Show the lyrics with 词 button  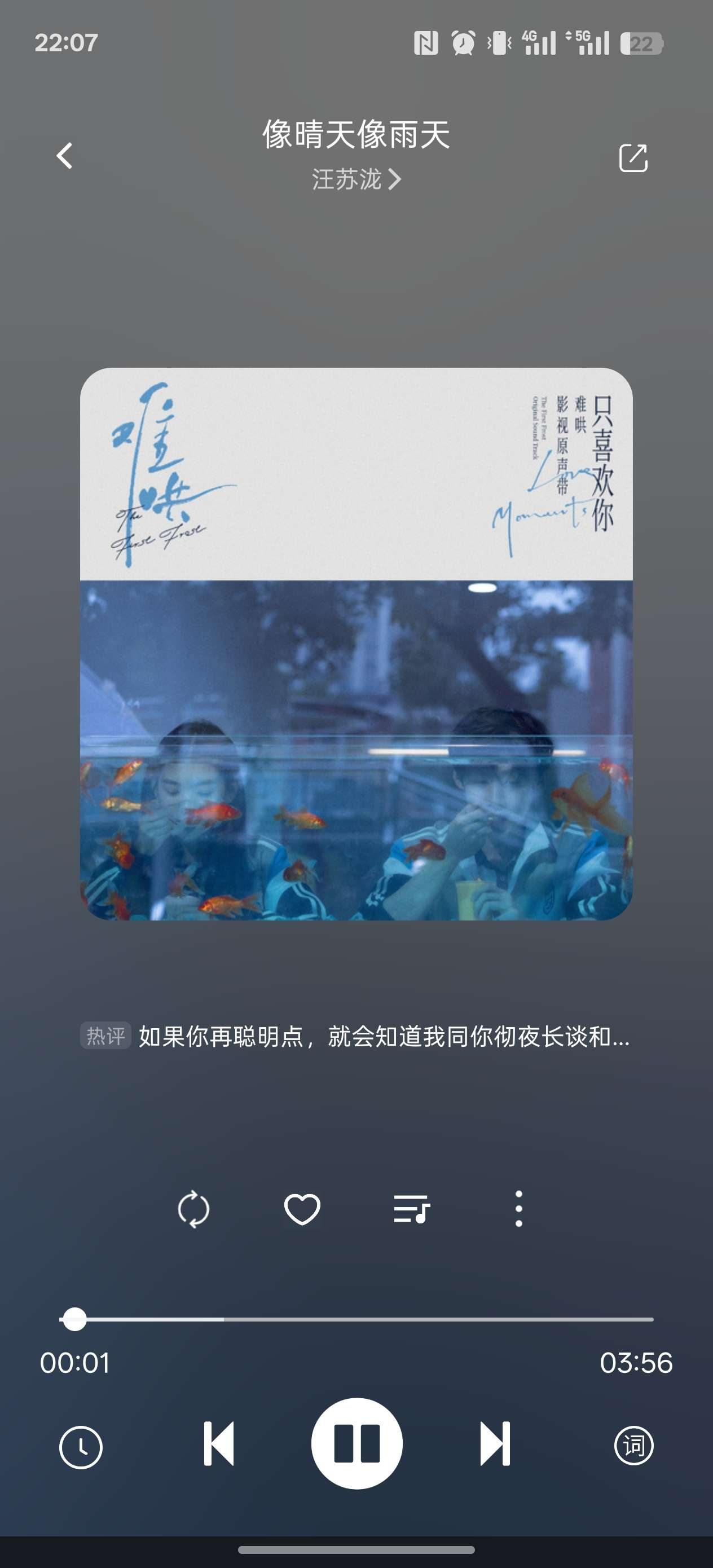pyautogui.click(x=633, y=1445)
